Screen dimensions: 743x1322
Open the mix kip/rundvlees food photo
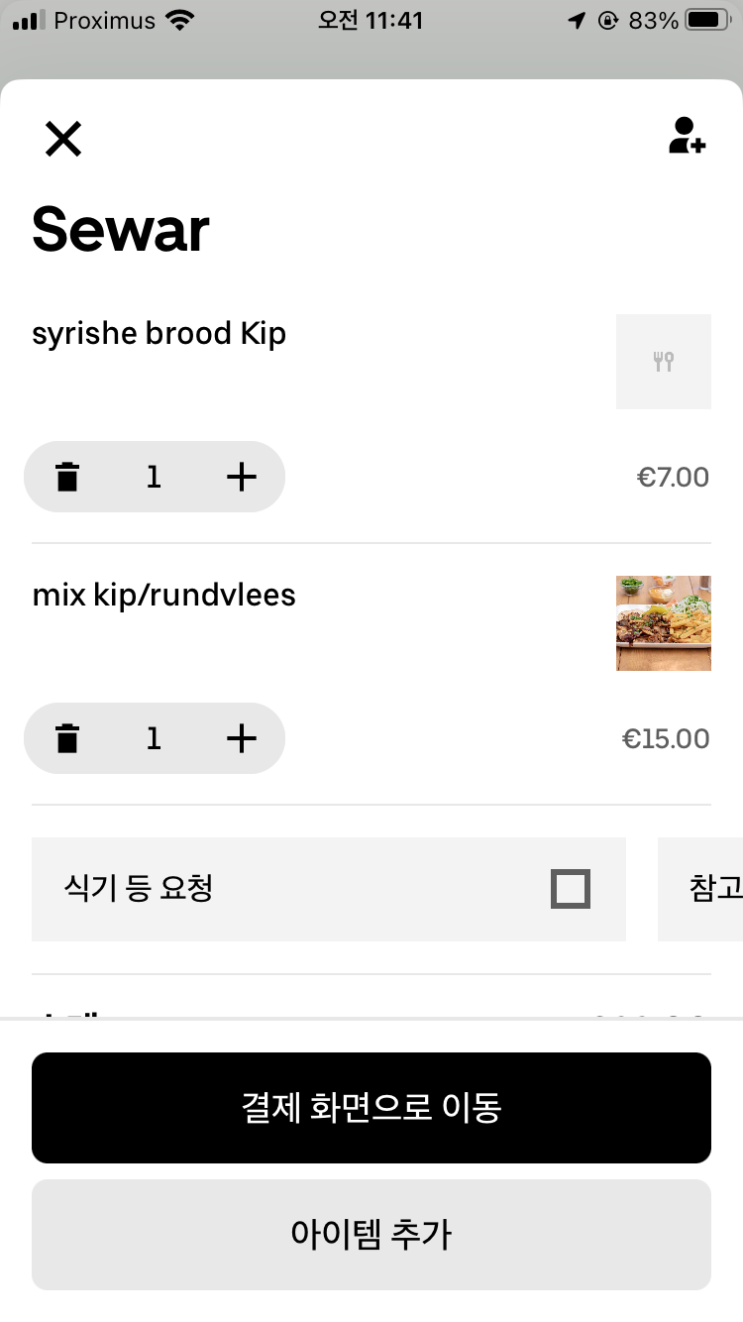pyautogui.click(x=663, y=623)
